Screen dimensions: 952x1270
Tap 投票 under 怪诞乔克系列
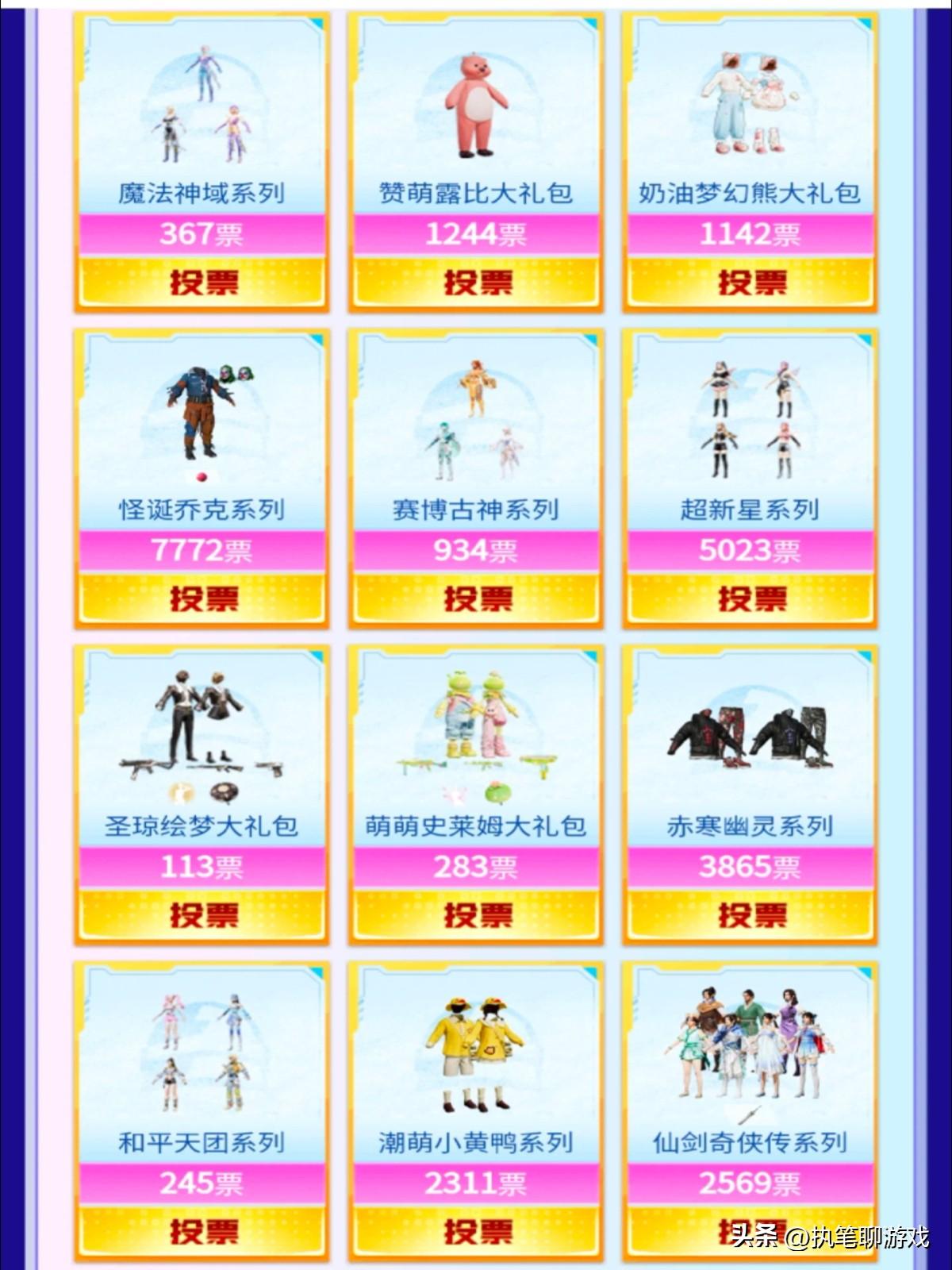(x=202, y=598)
